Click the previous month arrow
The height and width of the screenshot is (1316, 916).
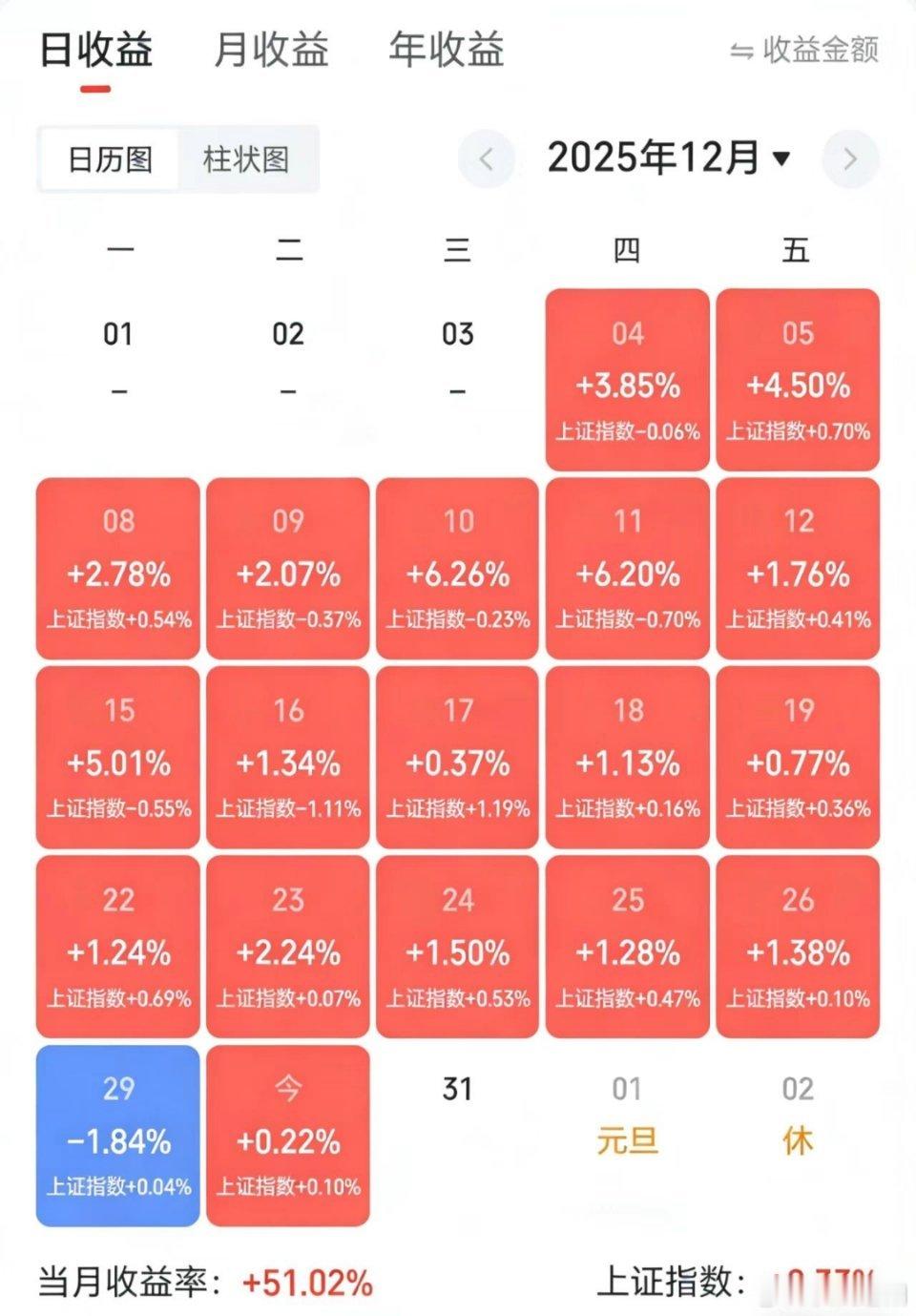pos(487,159)
